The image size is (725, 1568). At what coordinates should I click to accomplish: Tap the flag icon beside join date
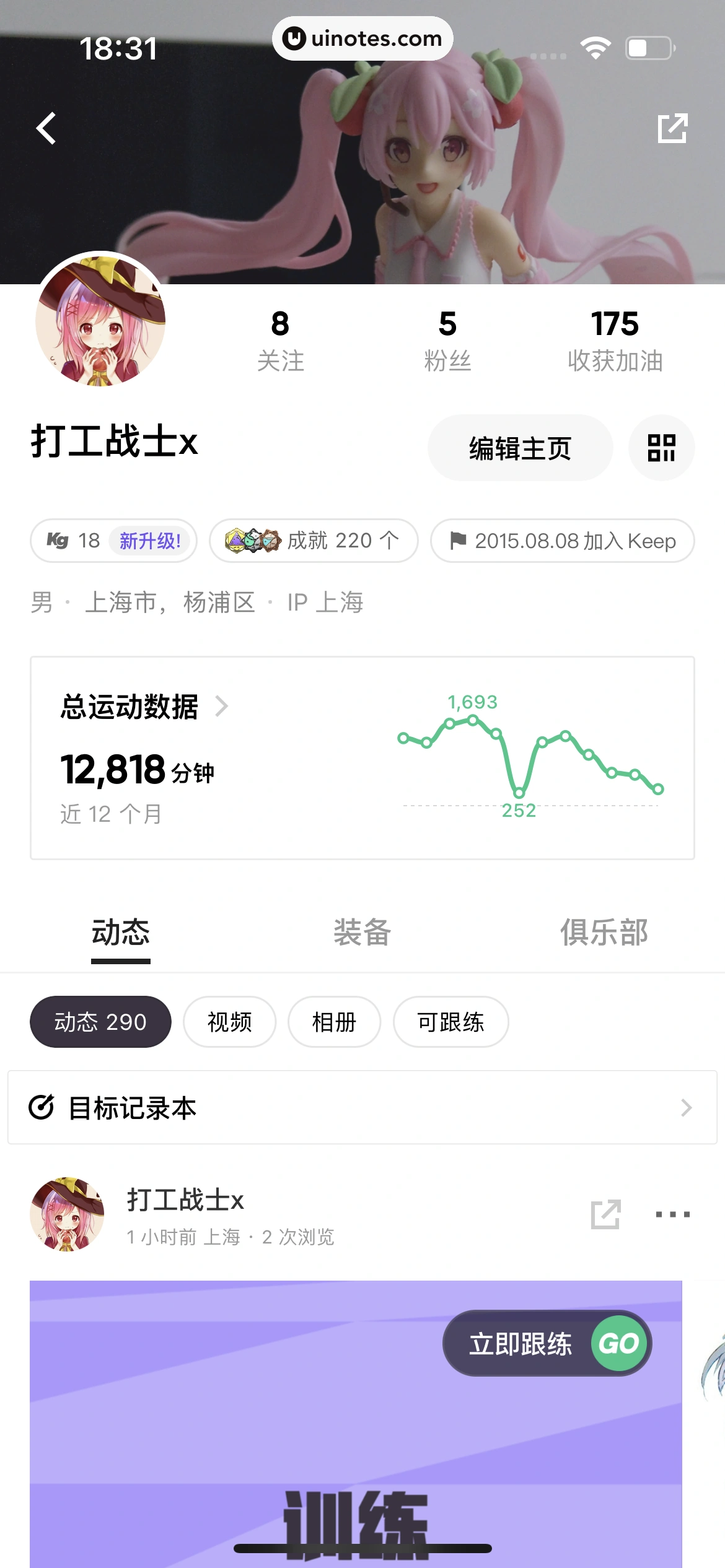coord(457,540)
